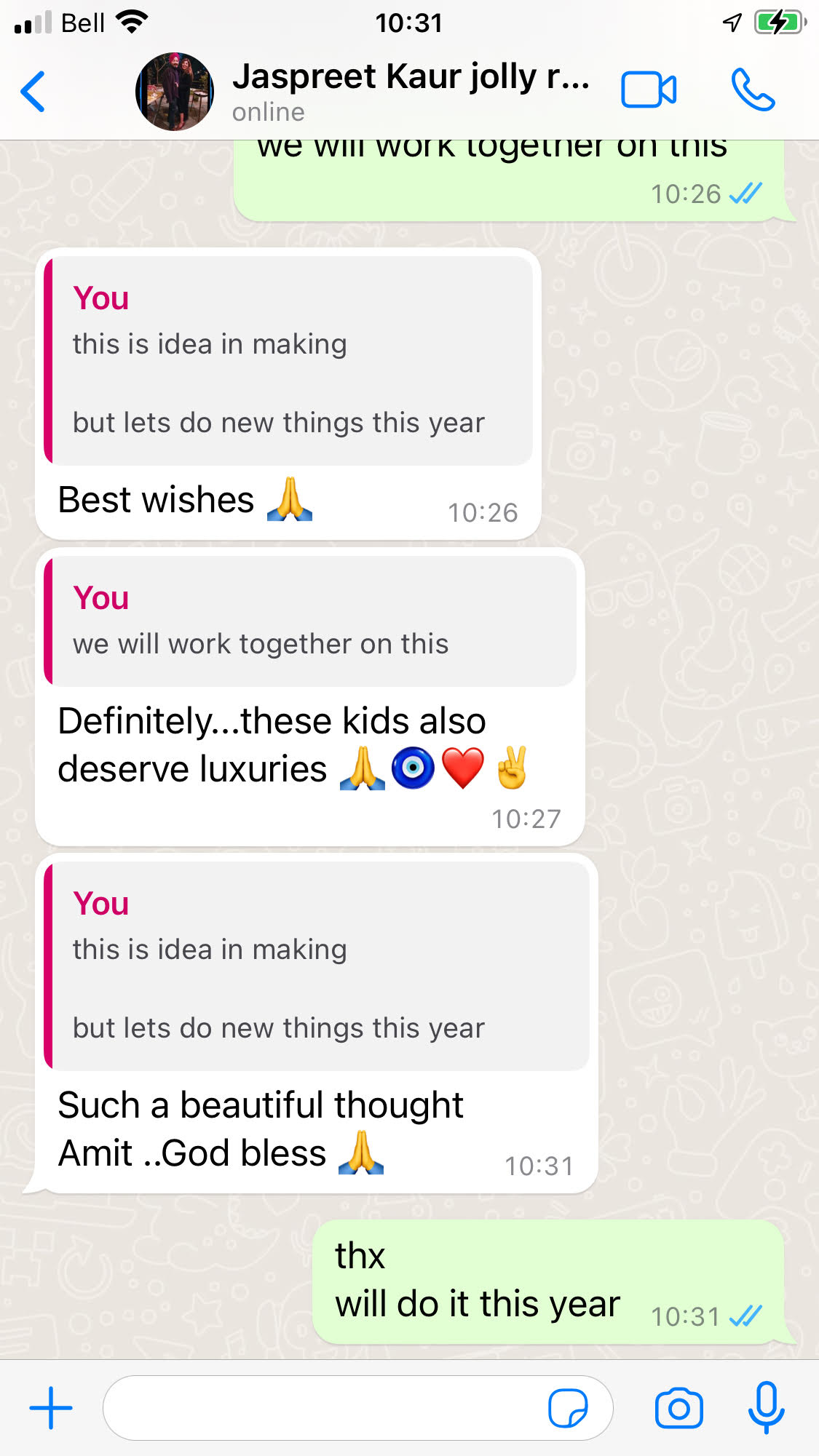Start a voice call with Jaspreet
This screenshot has width=819, height=1456.
coord(753,90)
